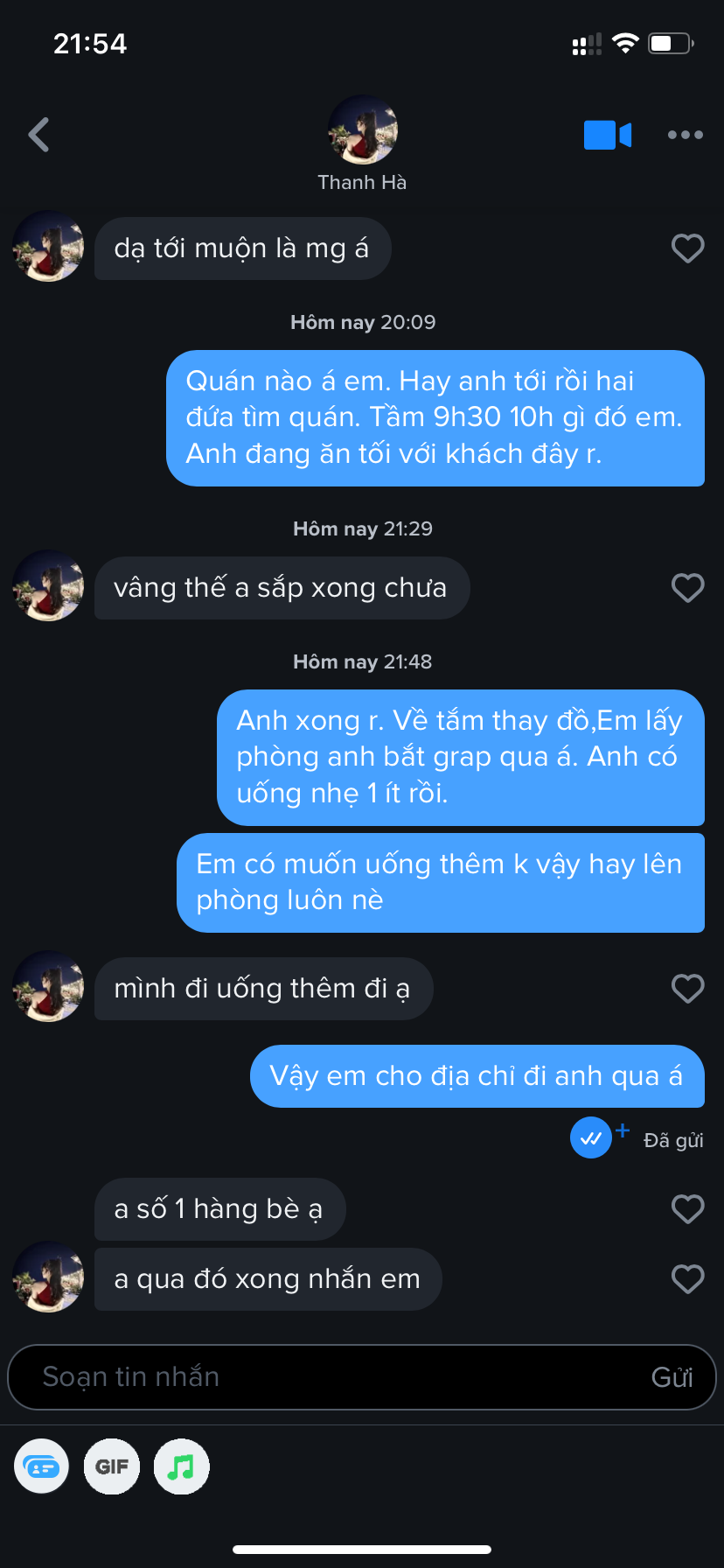Open the blue contact card icon

pyautogui.click(x=41, y=1466)
